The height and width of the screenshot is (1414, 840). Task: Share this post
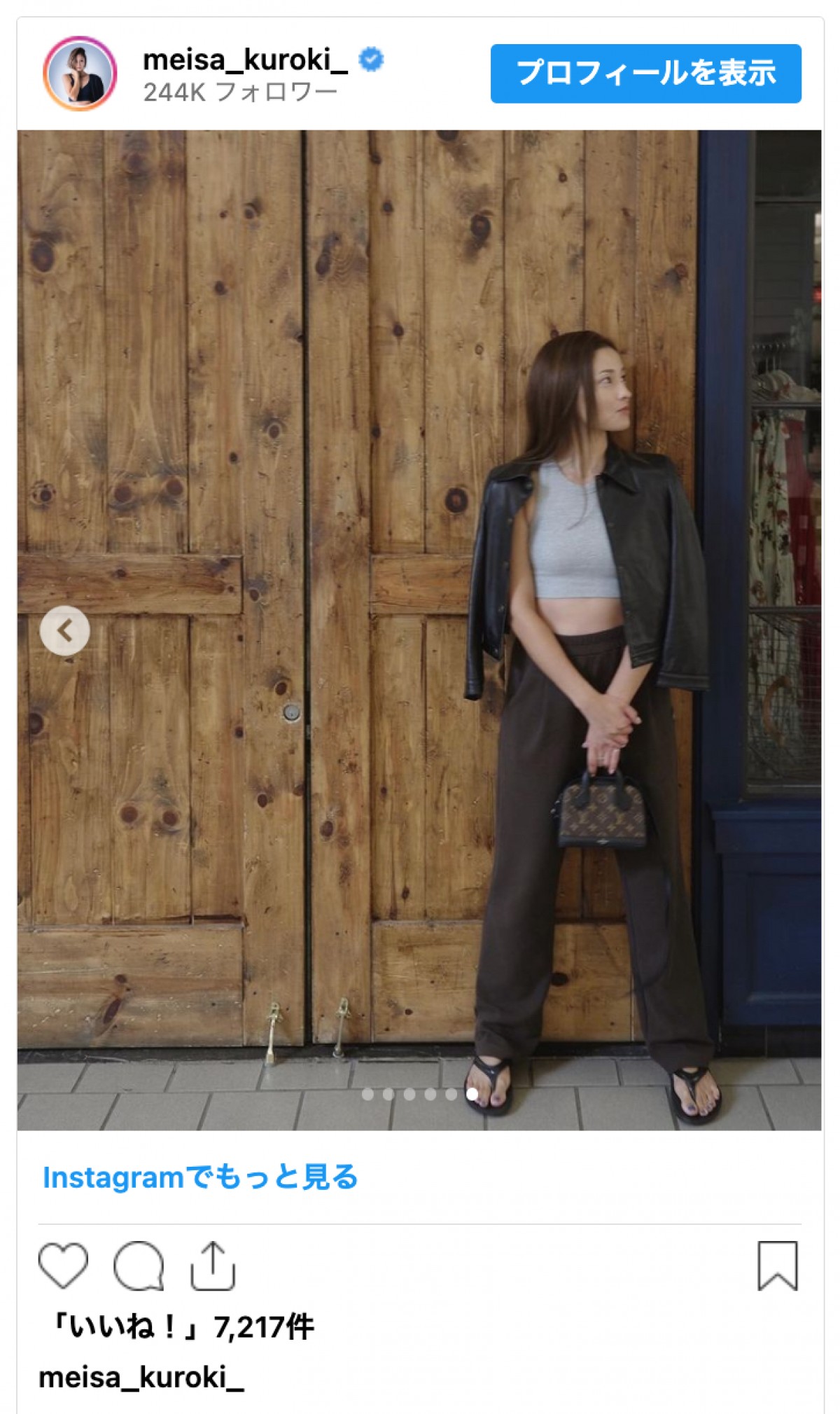pos(213,1266)
